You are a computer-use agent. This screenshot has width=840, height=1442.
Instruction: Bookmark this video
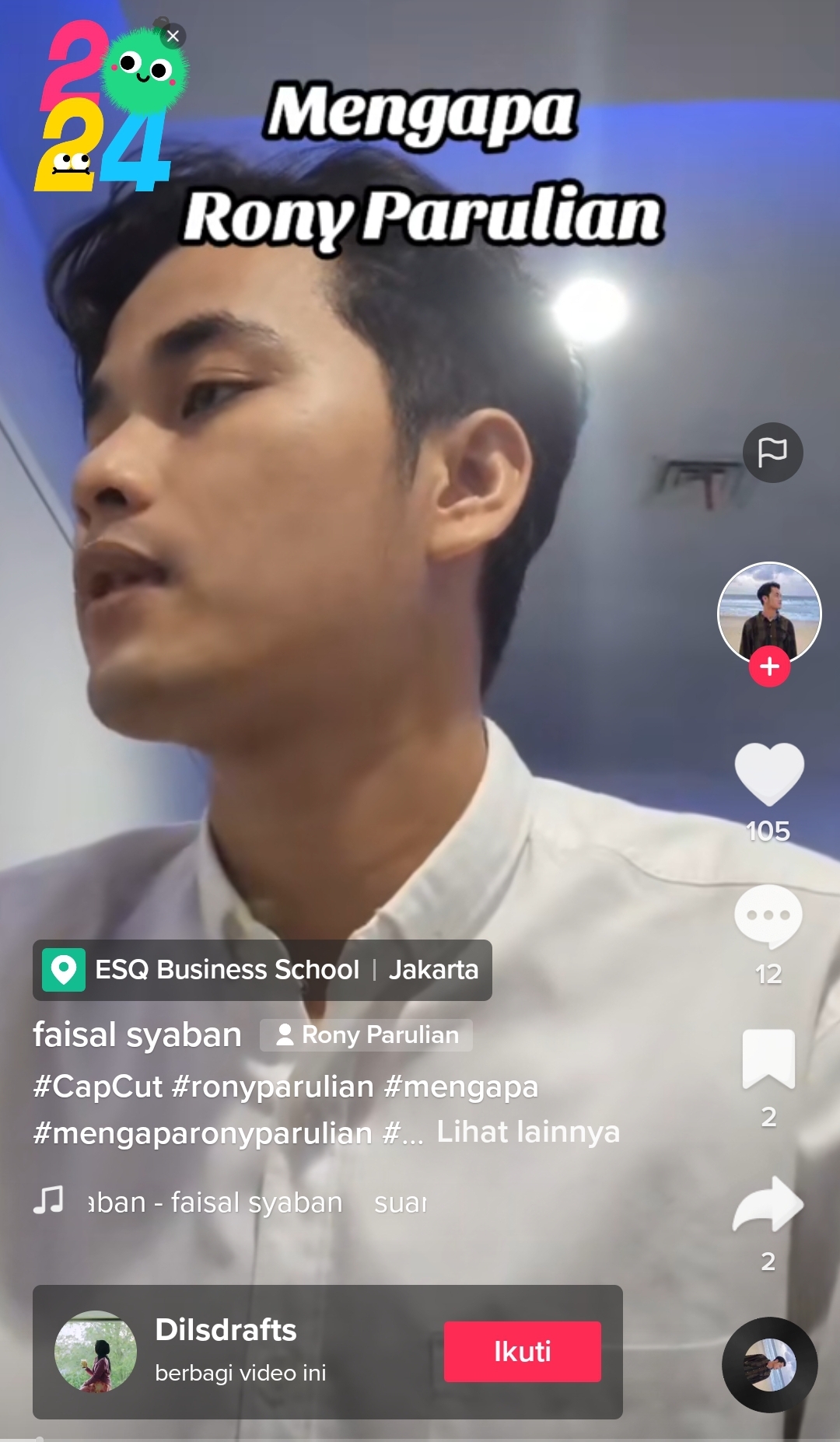pyautogui.click(x=768, y=1059)
